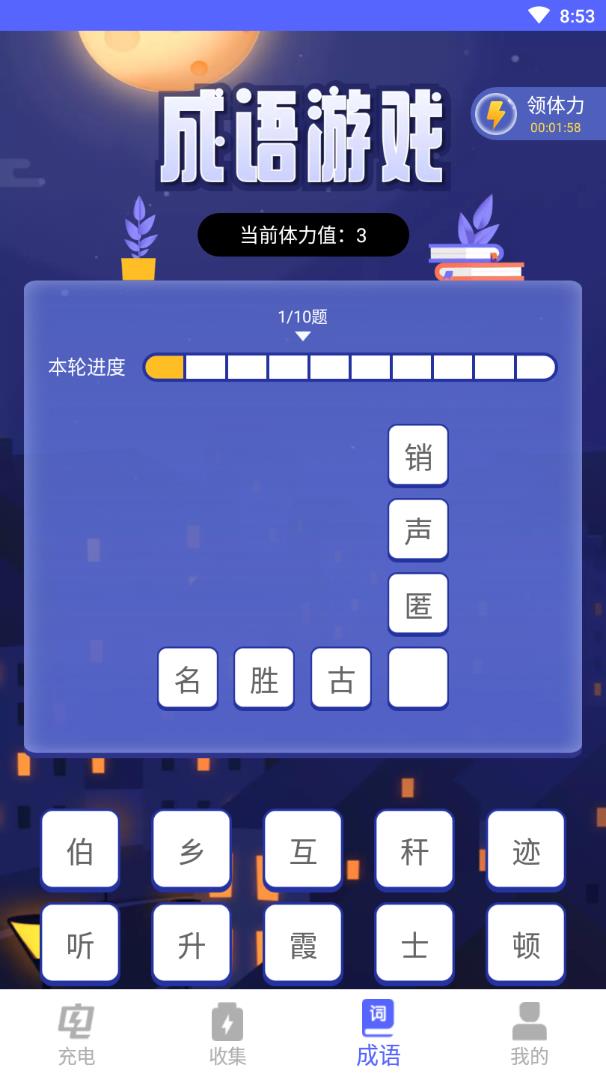Pick the character tile 互

pos(303,850)
